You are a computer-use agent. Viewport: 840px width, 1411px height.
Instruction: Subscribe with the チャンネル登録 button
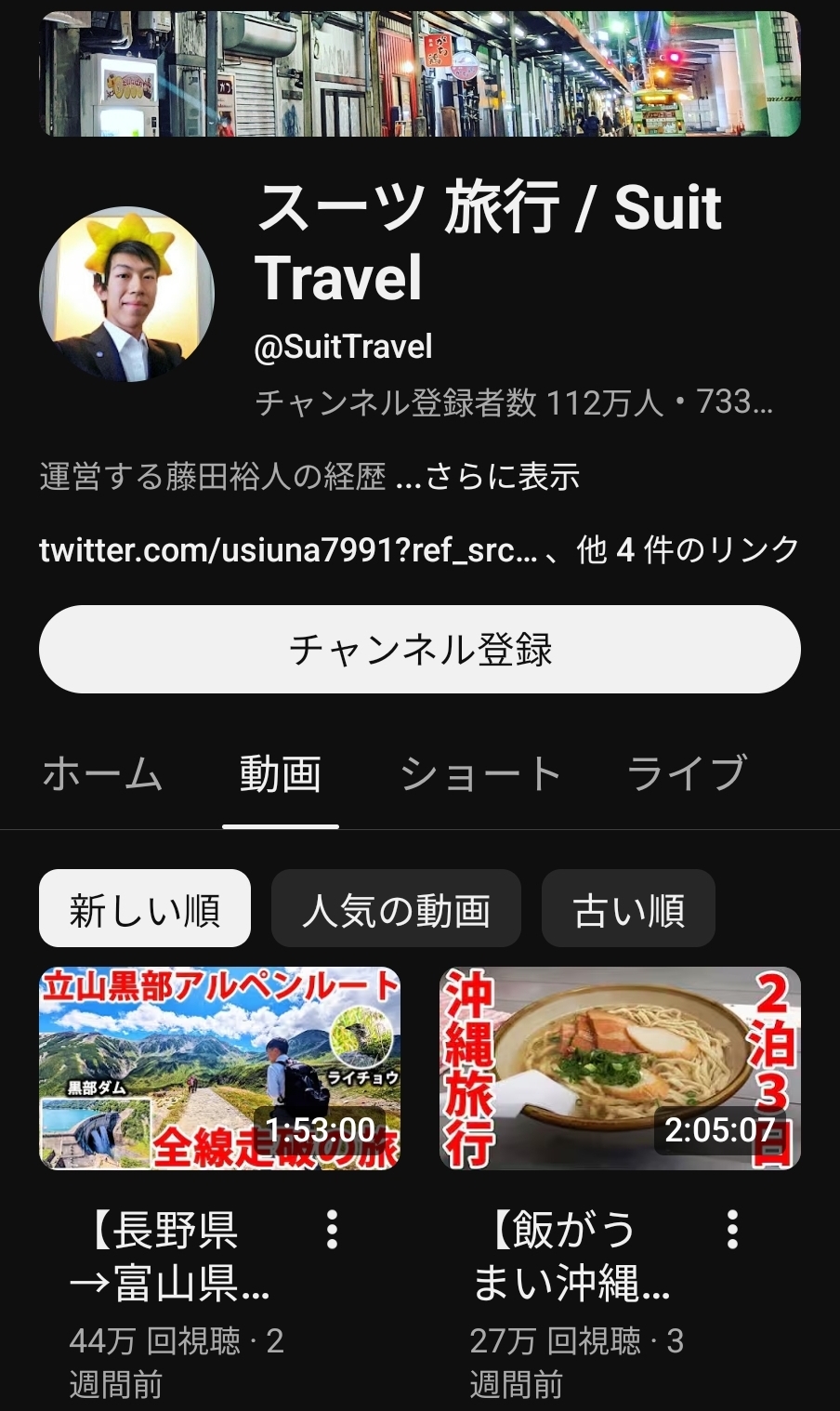pyautogui.click(x=420, y=649)
